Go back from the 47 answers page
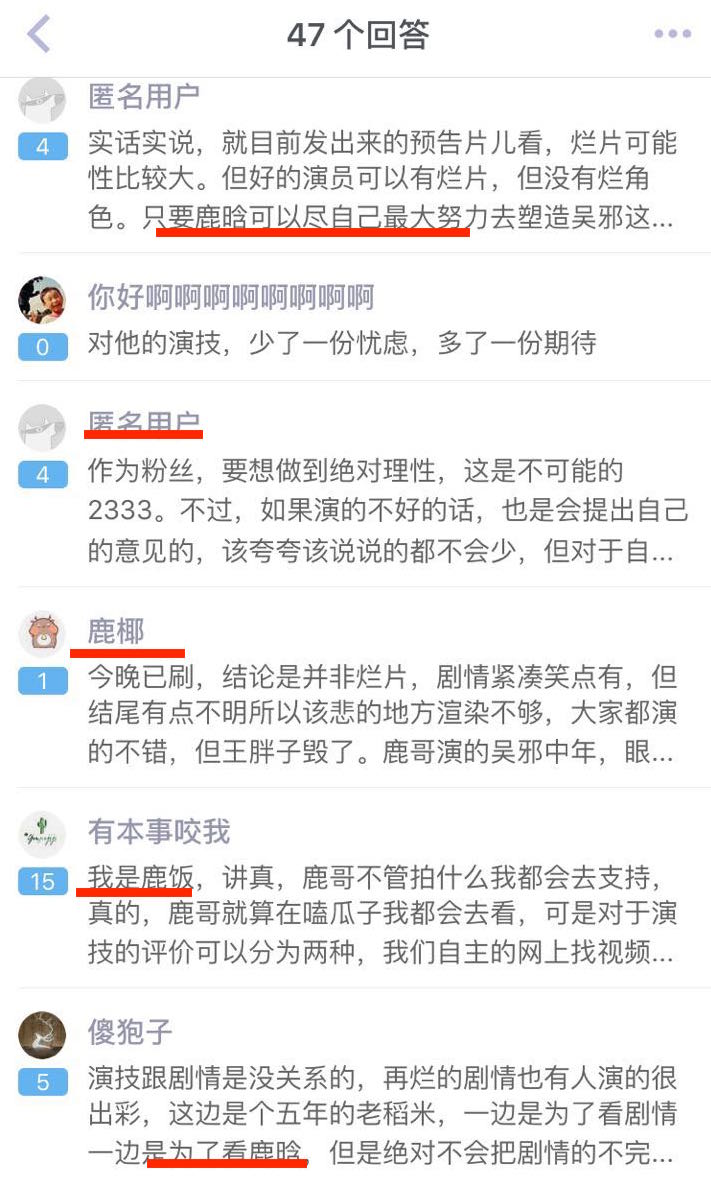The image size is (711, 1178). pos(38,35)
